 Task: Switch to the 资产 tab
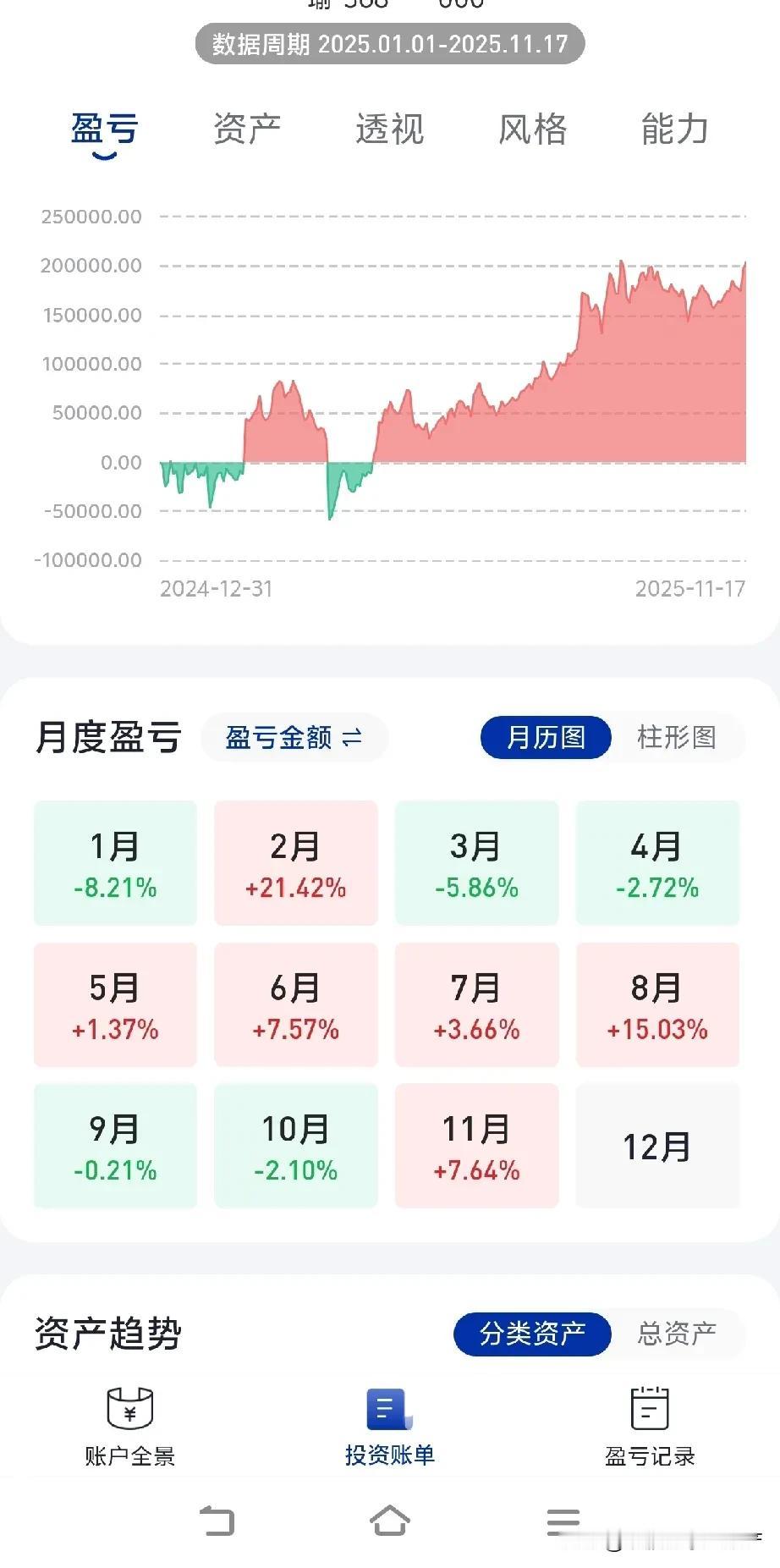[x=249, y=129]
